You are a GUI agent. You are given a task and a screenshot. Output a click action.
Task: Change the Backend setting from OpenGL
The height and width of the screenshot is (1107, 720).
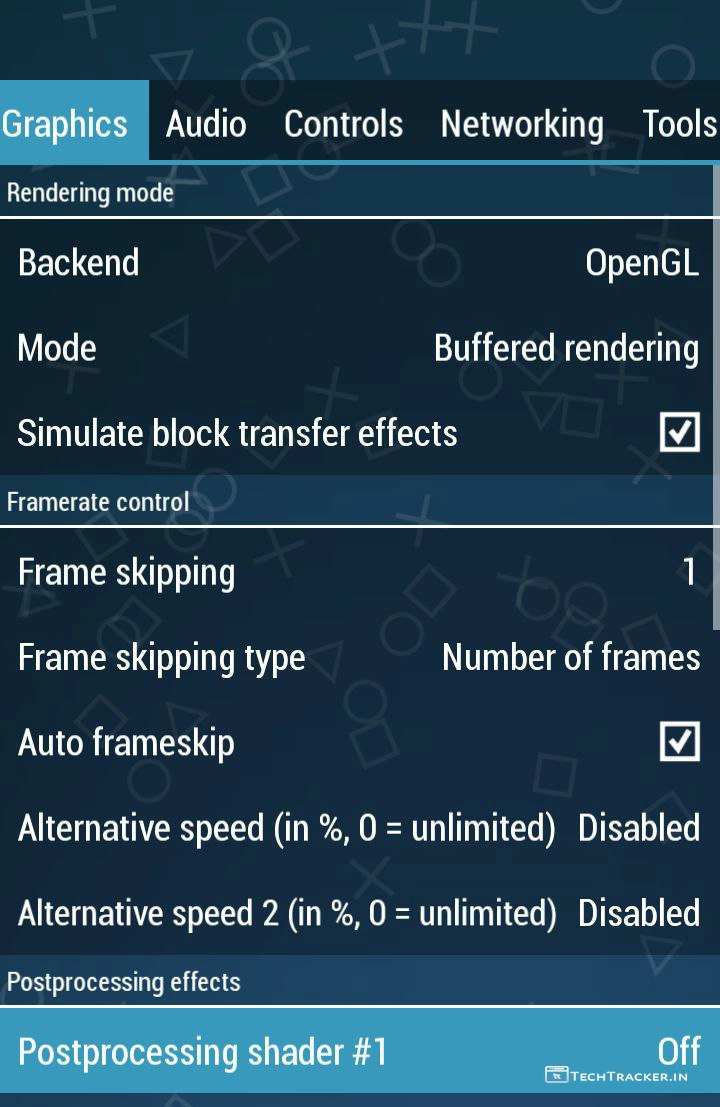358,262
